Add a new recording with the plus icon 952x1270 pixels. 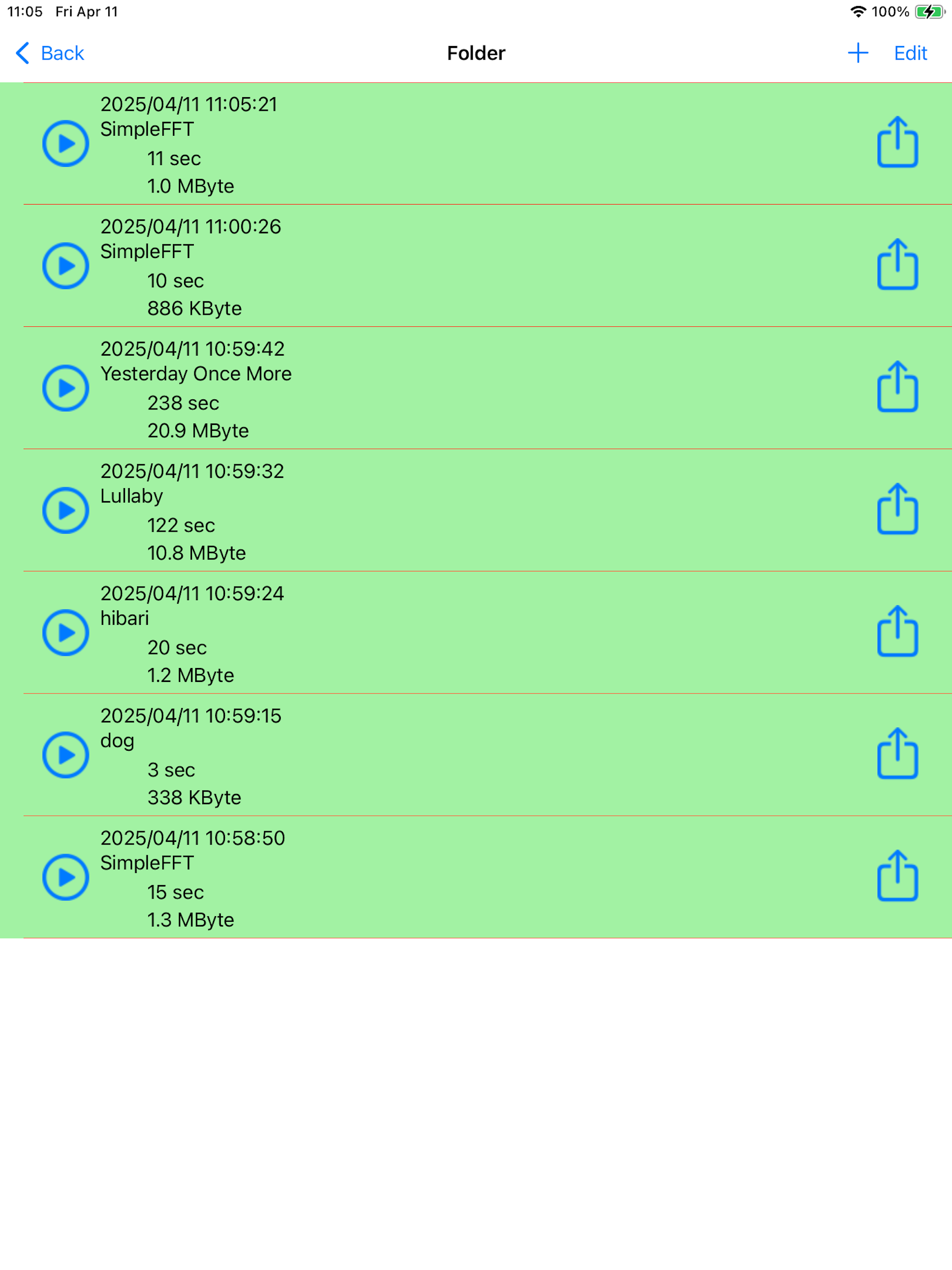857,53
